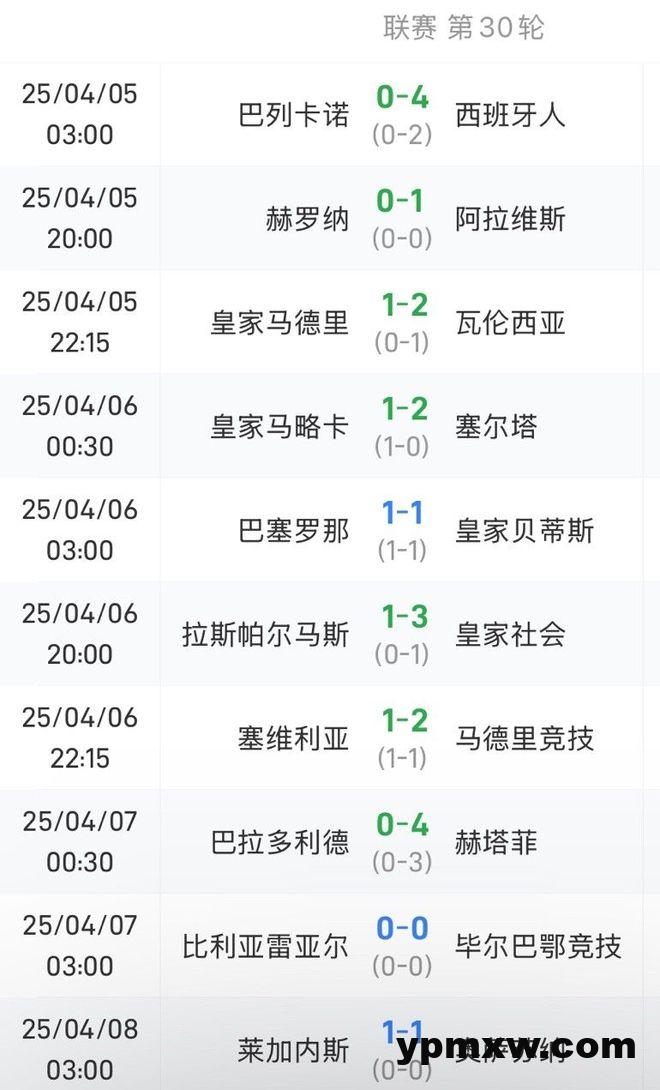Open the 拉斯帕尔马斯 vs 皇家社会 match

click(x=330, y=634)
